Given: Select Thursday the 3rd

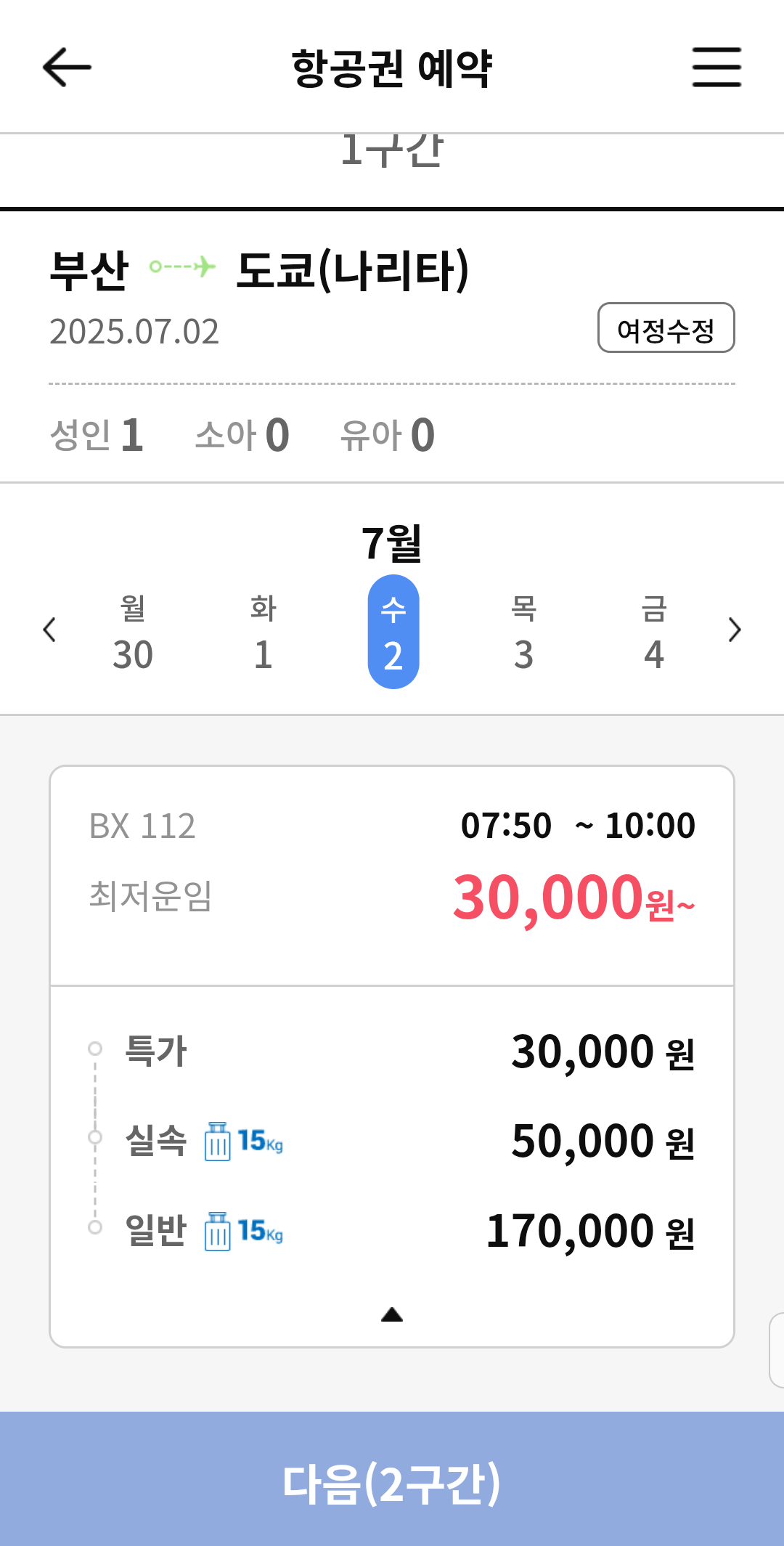Looking at the screenshot, I should [x=524, y=632].
